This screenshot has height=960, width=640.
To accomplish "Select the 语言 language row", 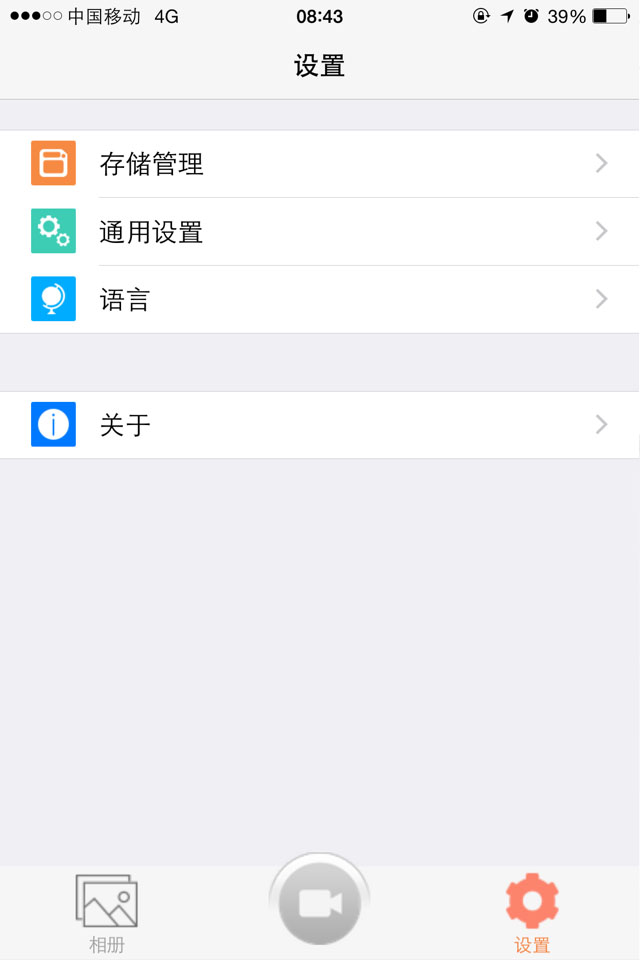I will (x=320, y=299).
